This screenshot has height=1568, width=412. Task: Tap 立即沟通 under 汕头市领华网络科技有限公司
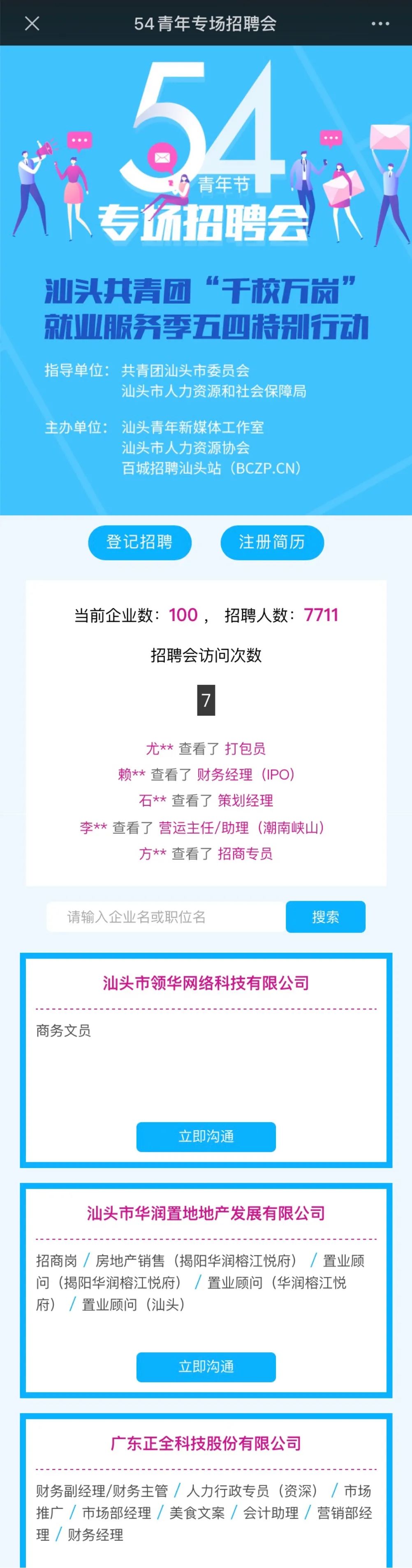pyautogui.click(x=206, y=1136)
